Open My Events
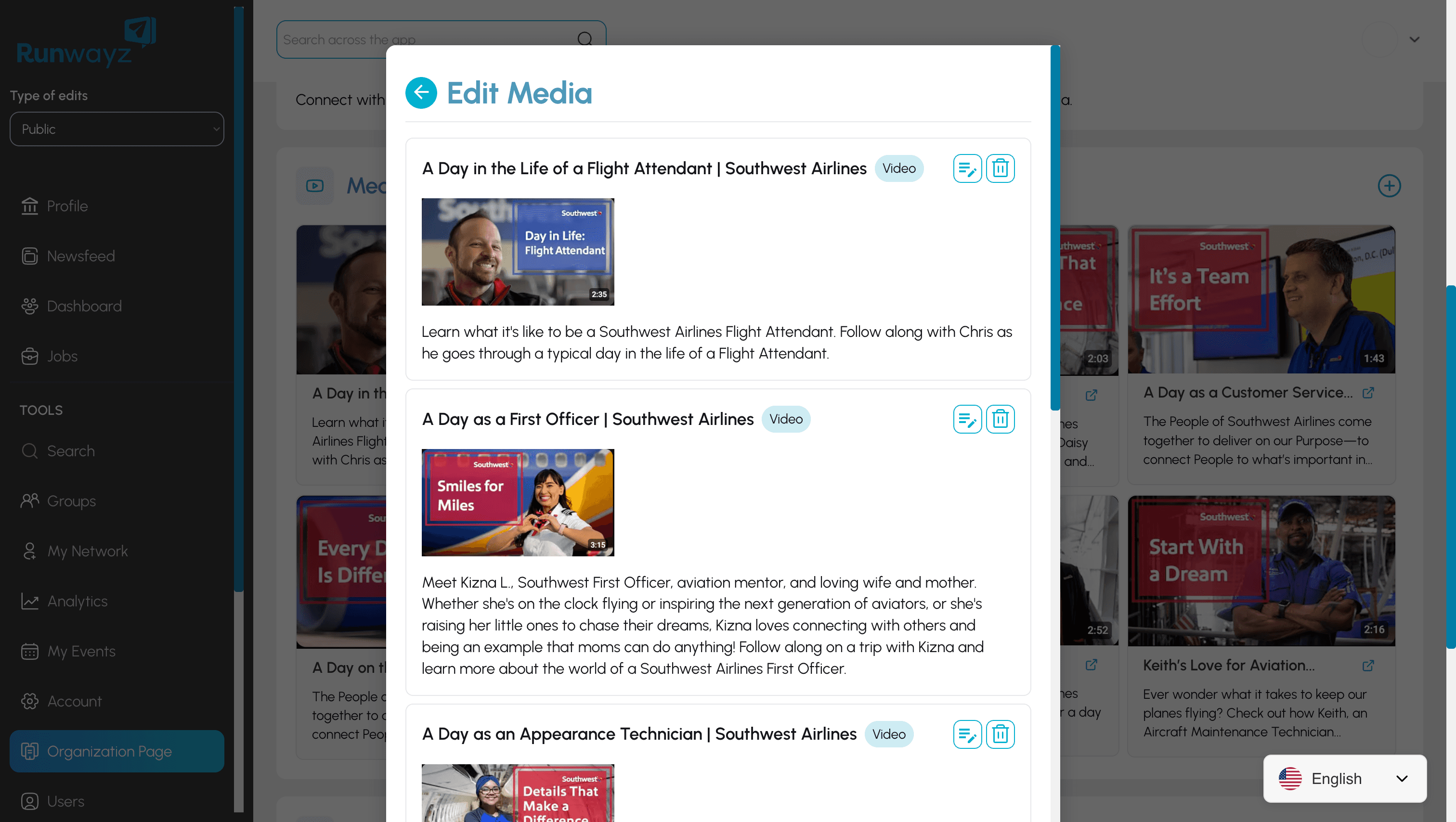 [x=81, y=651]
